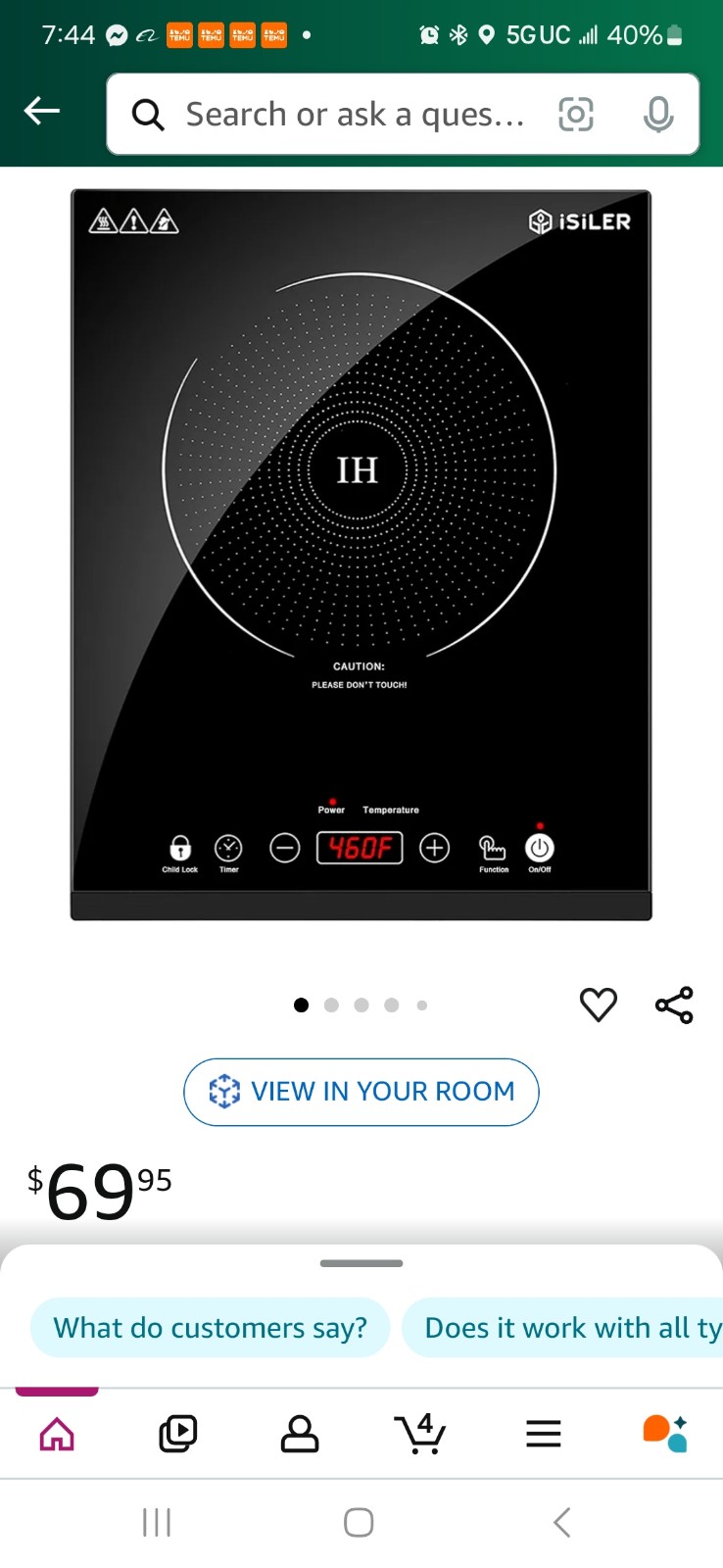Ask "What do customers say?"
Screen dimensions: 723x1568
click(x=210, y=1327)
